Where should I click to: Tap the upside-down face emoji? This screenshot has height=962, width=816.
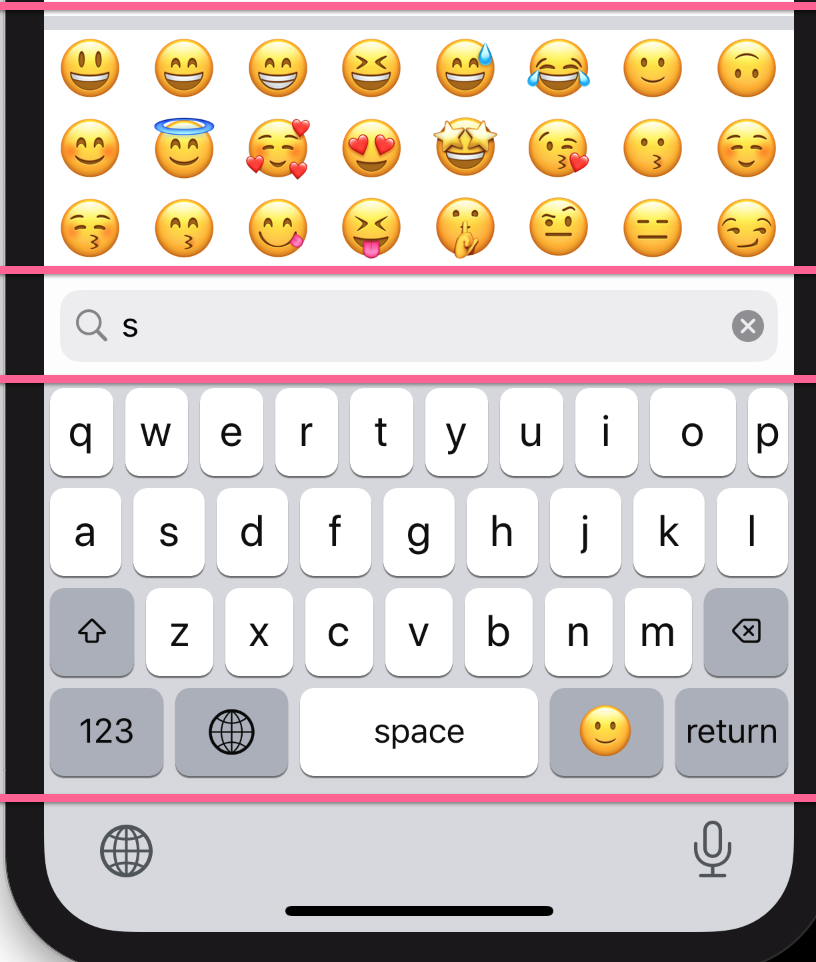(746, 68)
